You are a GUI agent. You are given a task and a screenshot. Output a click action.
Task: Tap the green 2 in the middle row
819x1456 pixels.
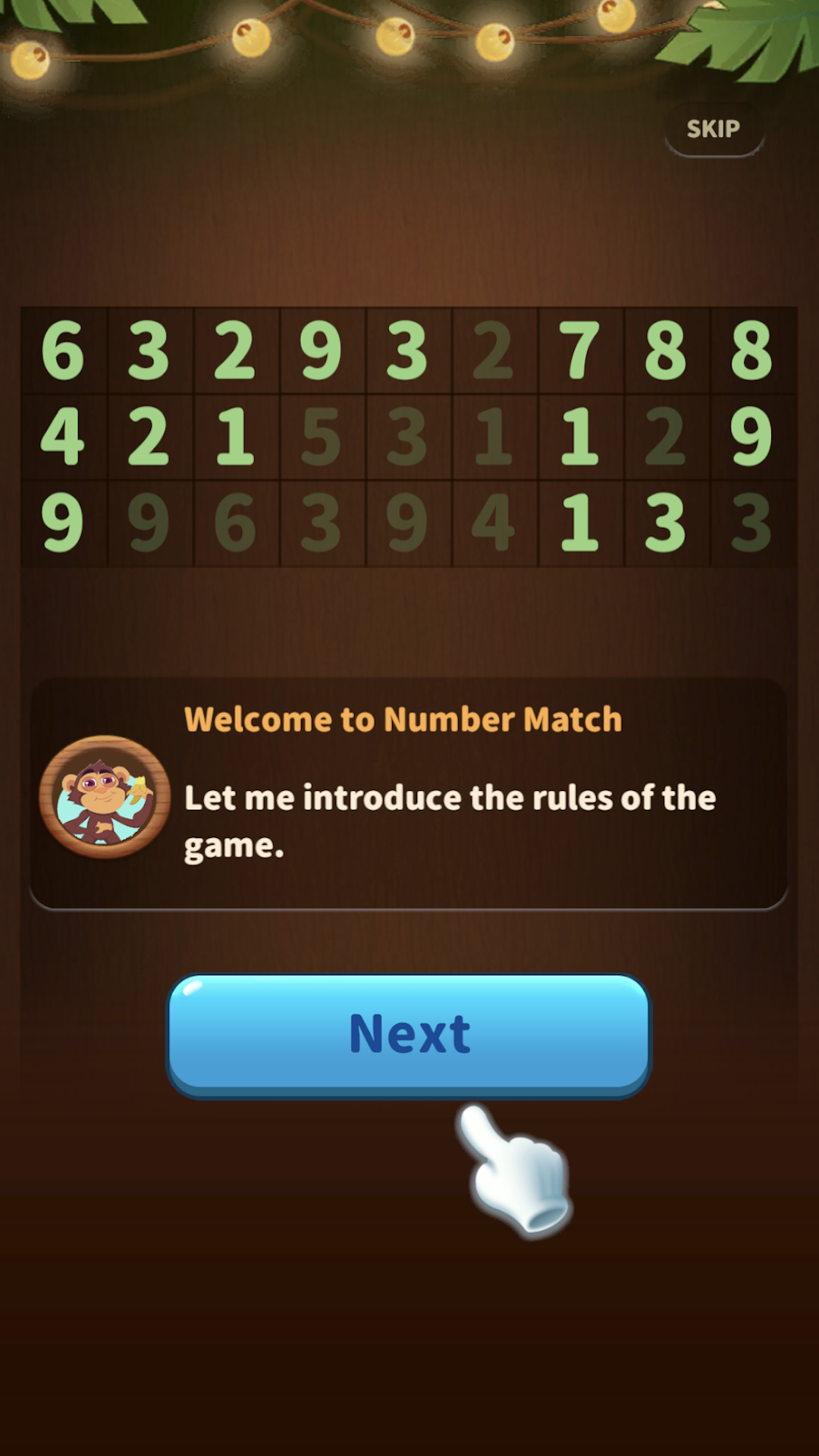pyautogui.click(x=150, y=436)
